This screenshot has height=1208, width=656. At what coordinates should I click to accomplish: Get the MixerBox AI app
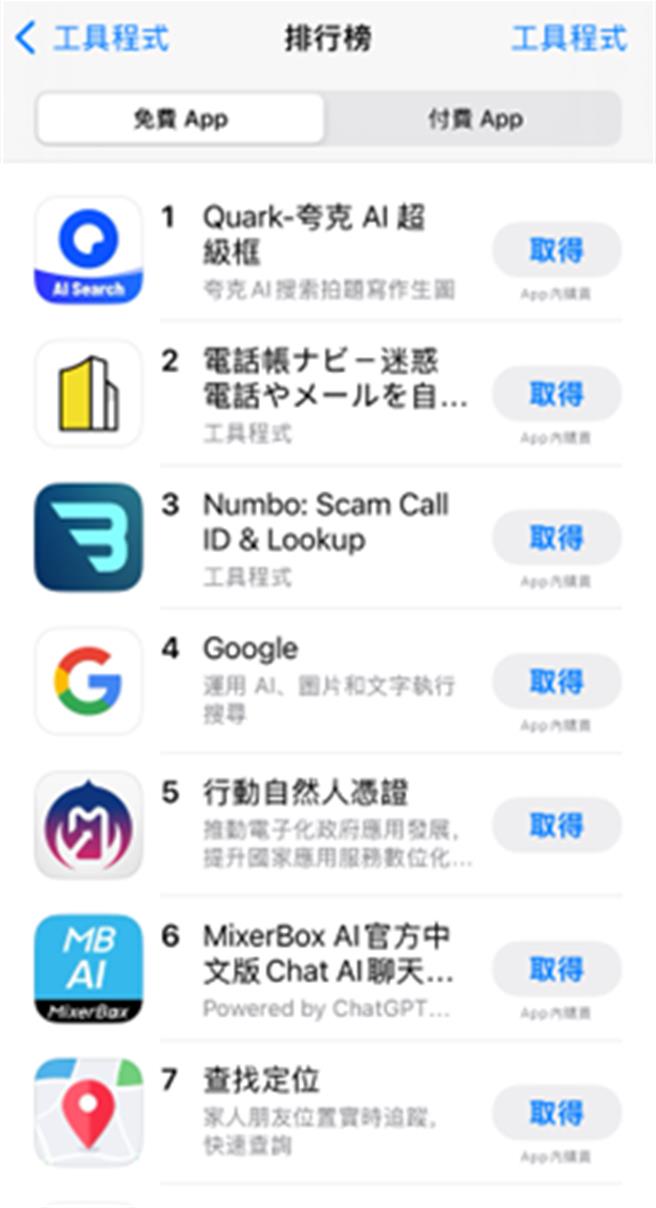[x=557, y=969]
